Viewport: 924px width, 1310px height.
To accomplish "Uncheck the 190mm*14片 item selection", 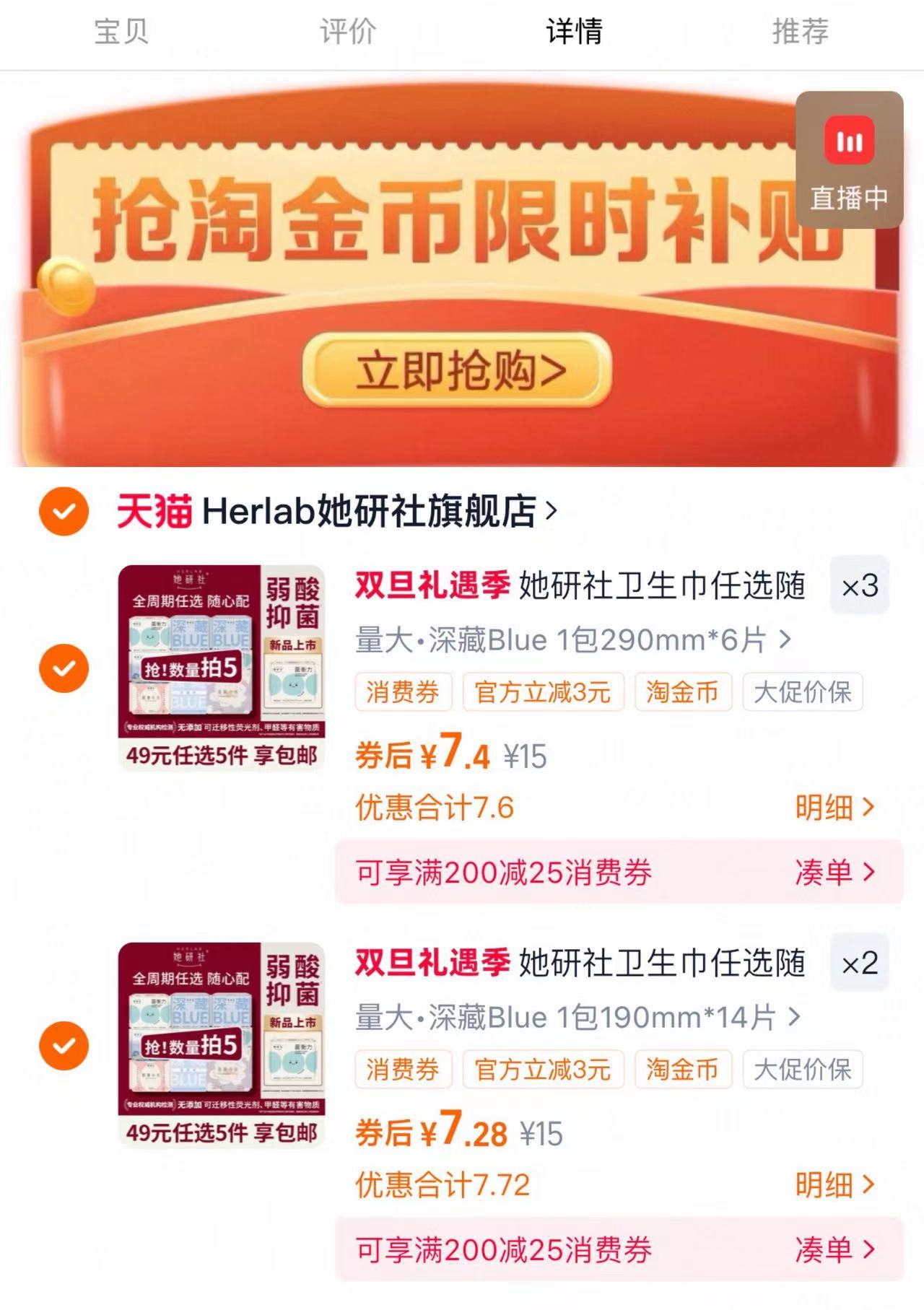I will point(64,1044).
